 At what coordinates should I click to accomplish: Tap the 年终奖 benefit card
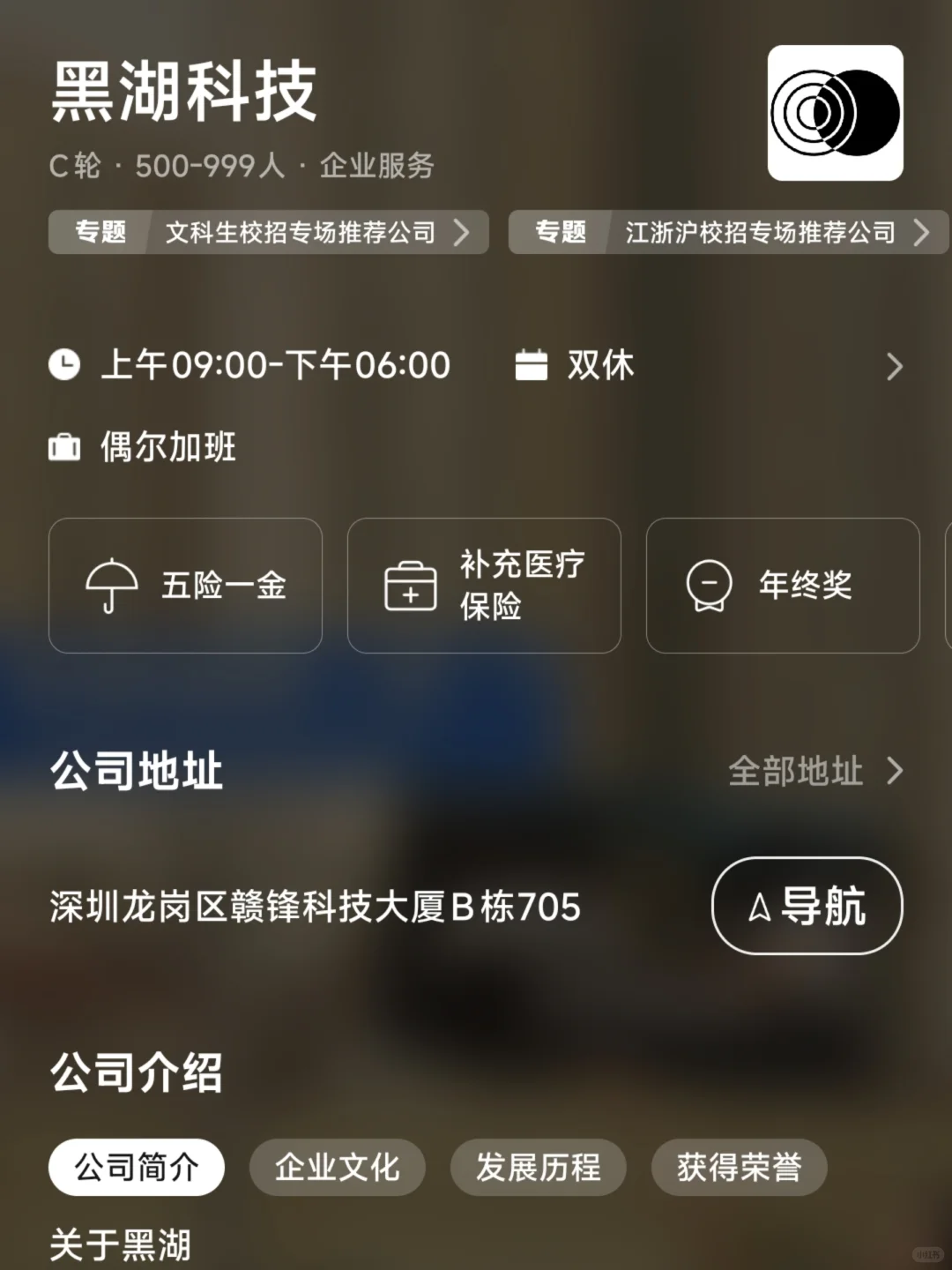pyautogui.click(x=783, y=586)
